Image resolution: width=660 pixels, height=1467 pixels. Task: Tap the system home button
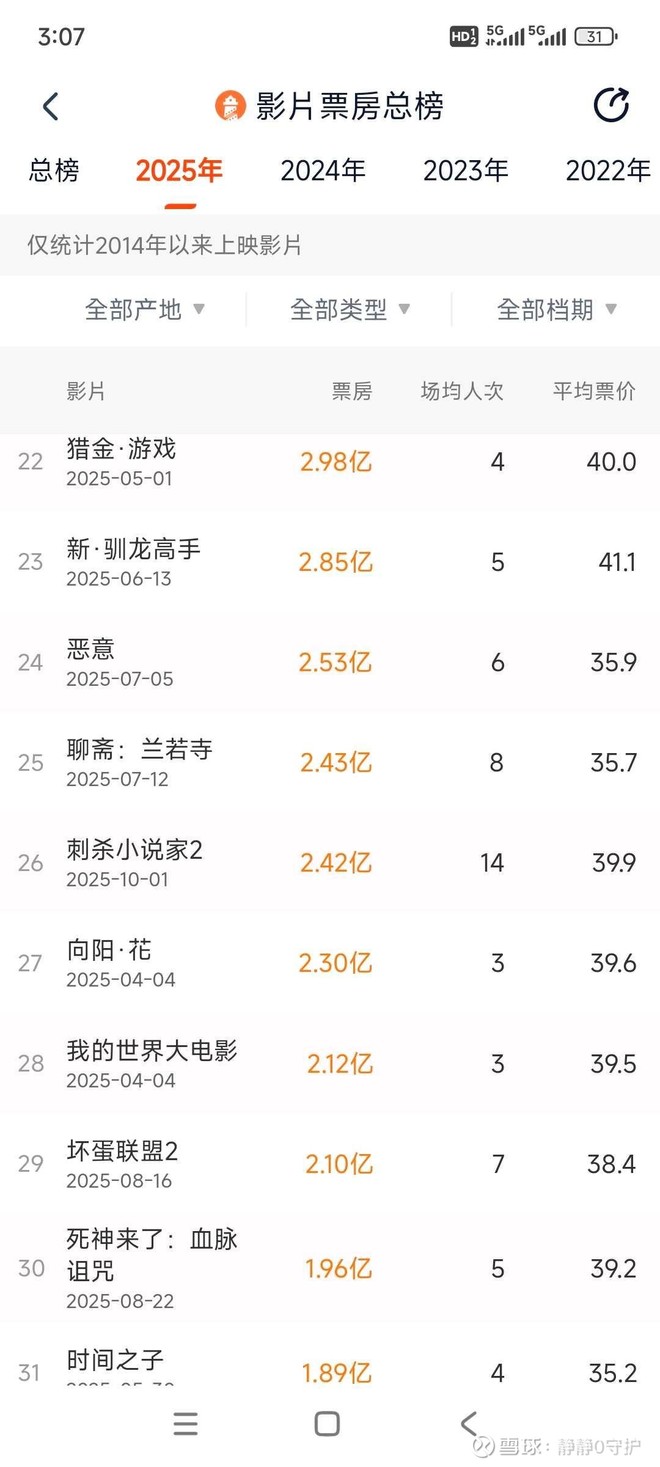click(x=327, y=1423)
